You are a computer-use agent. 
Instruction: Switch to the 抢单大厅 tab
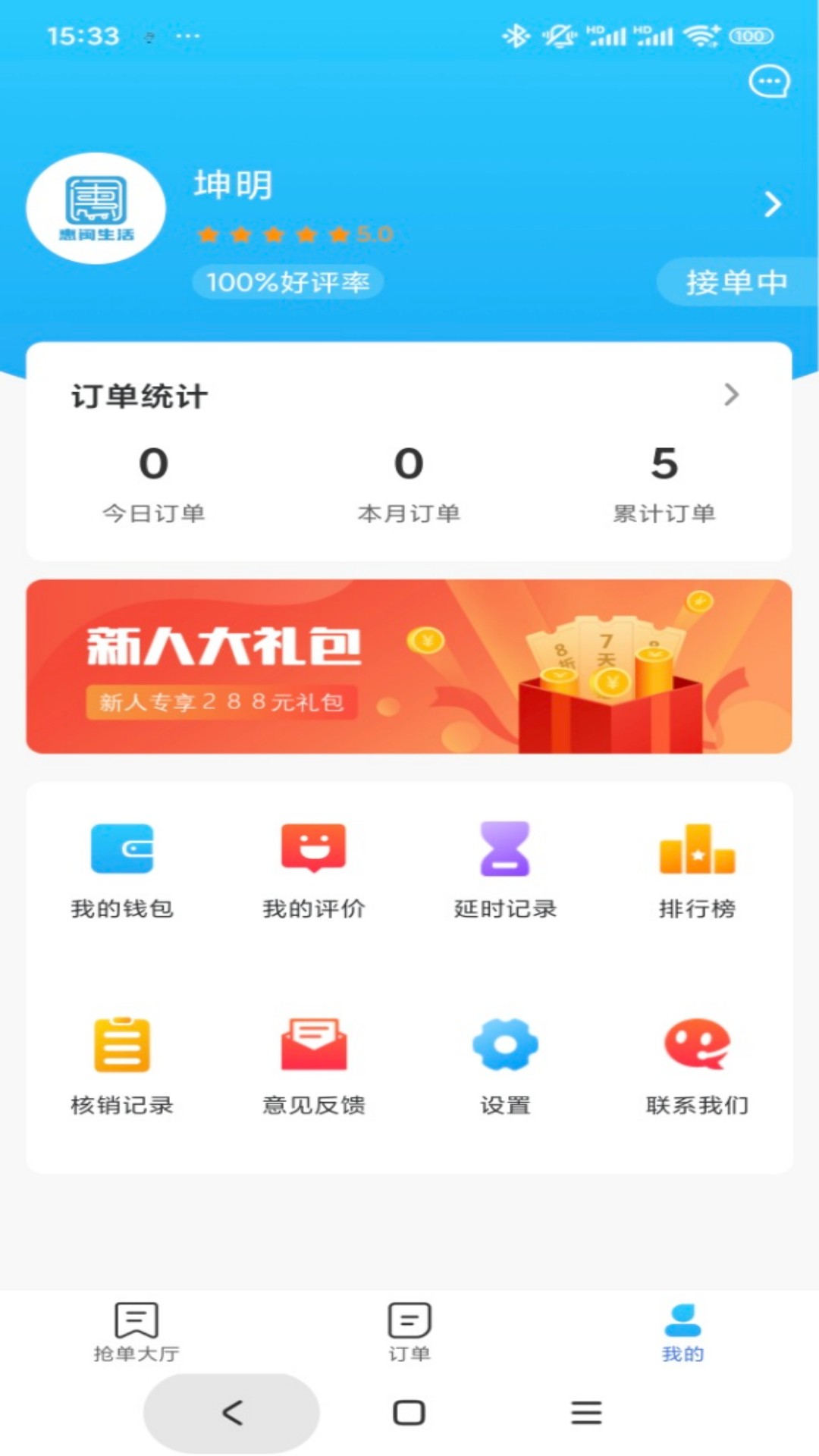(135, 1335)
